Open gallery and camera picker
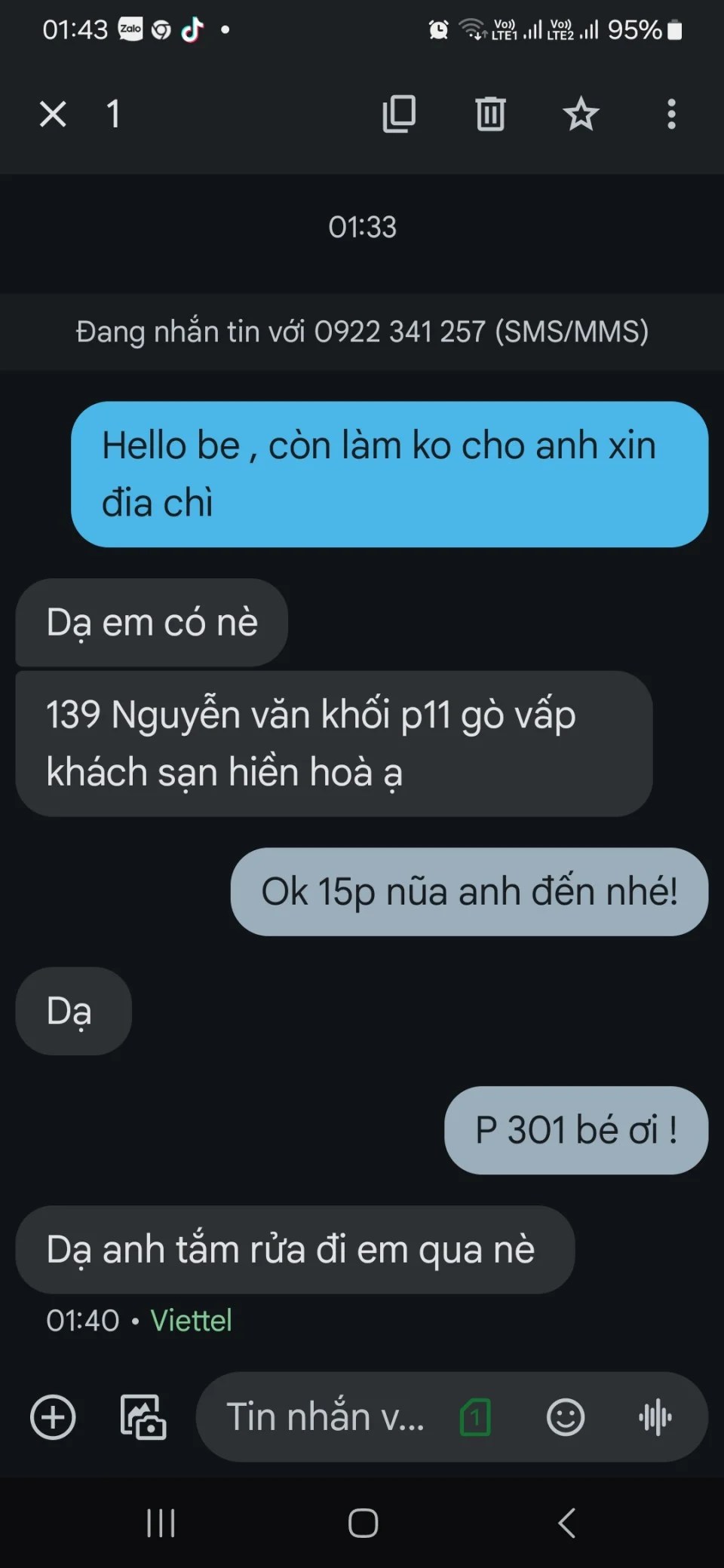This screenshot has height=1568, width=724. (x=143, y=1417)
